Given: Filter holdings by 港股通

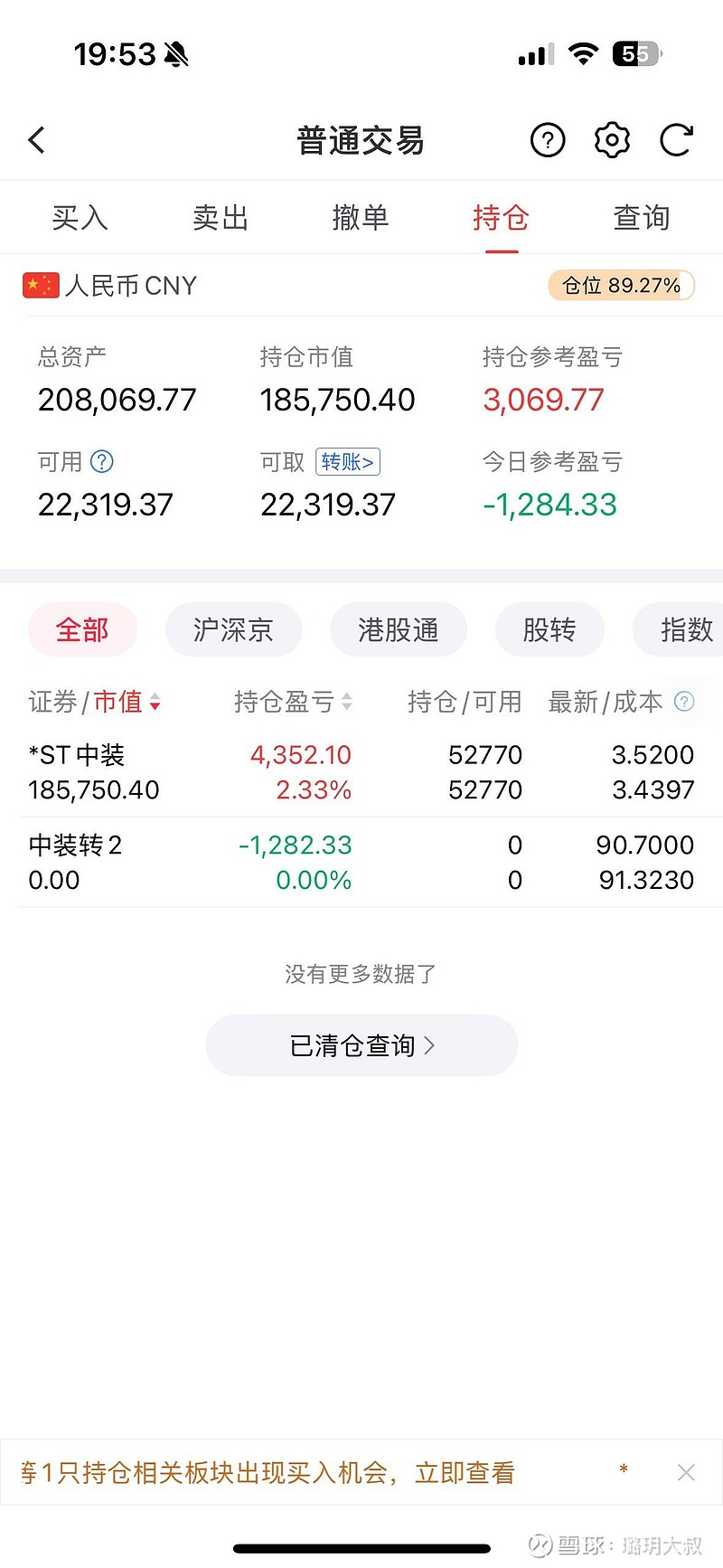Looking at the screenshot, I should coord(398,629).
